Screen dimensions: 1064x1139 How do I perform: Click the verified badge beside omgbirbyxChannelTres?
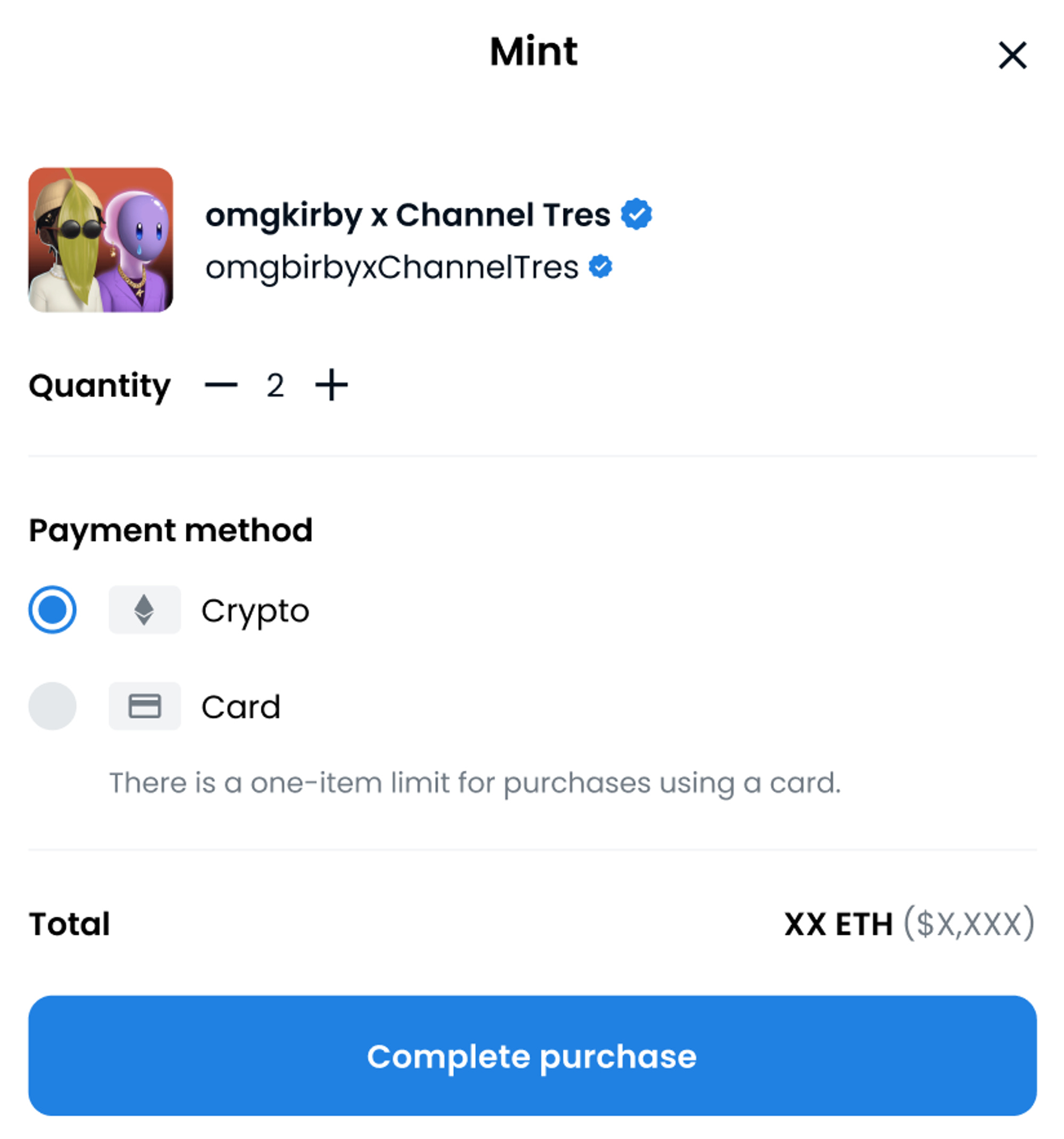point(600,266)
